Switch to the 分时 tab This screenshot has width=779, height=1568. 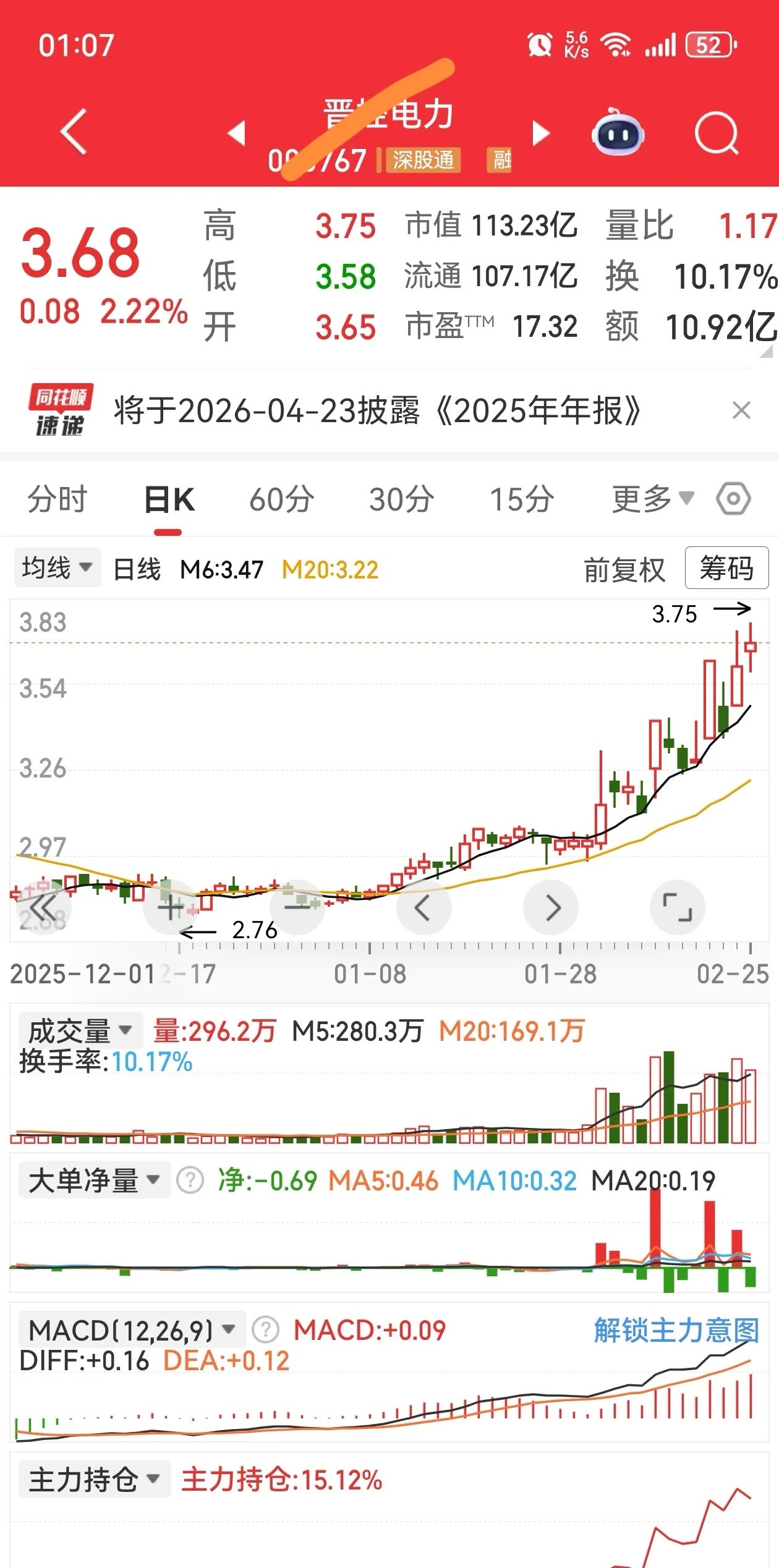(57, 499)
